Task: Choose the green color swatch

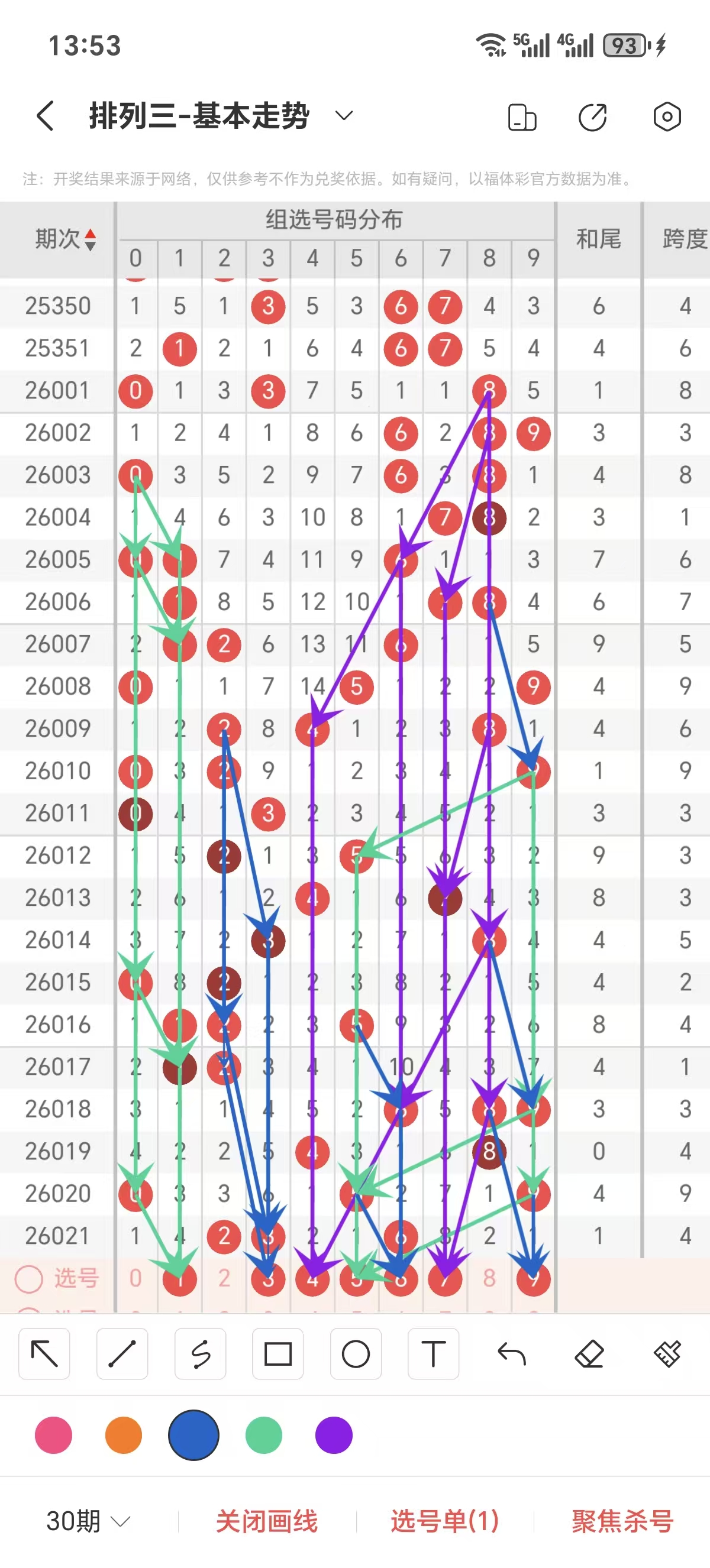Action: (x=264, y=1435)
